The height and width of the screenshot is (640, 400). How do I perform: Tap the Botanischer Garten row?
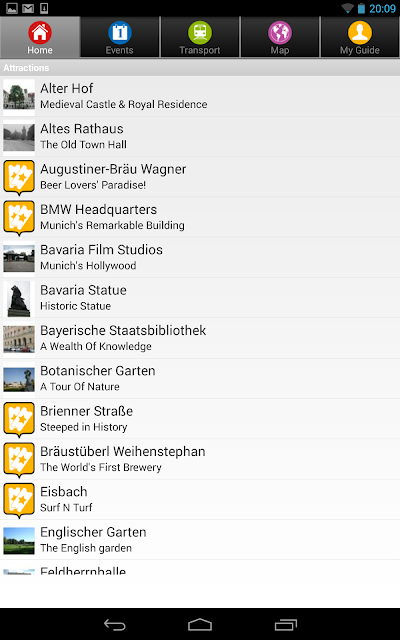[200, 379]
